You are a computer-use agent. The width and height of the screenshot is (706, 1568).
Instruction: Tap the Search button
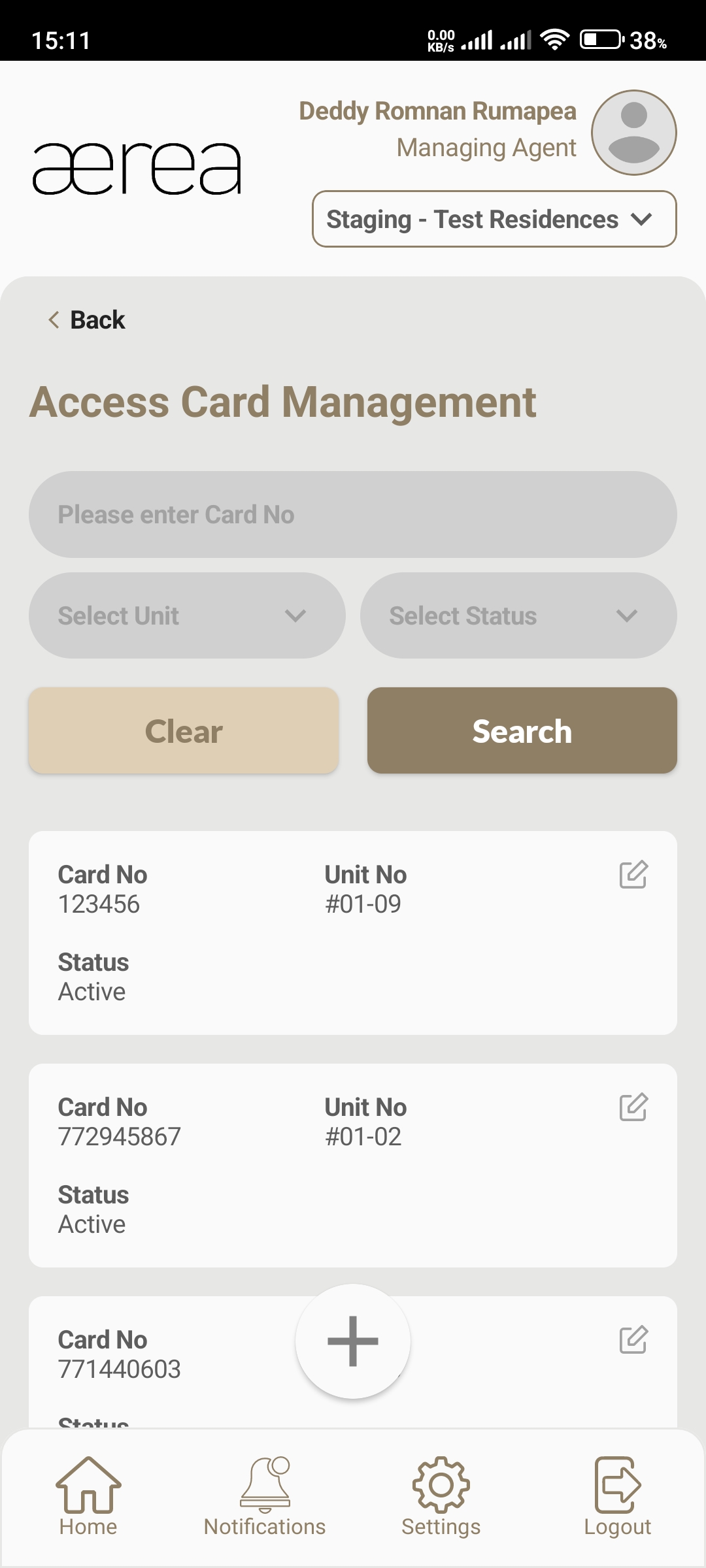522,730
